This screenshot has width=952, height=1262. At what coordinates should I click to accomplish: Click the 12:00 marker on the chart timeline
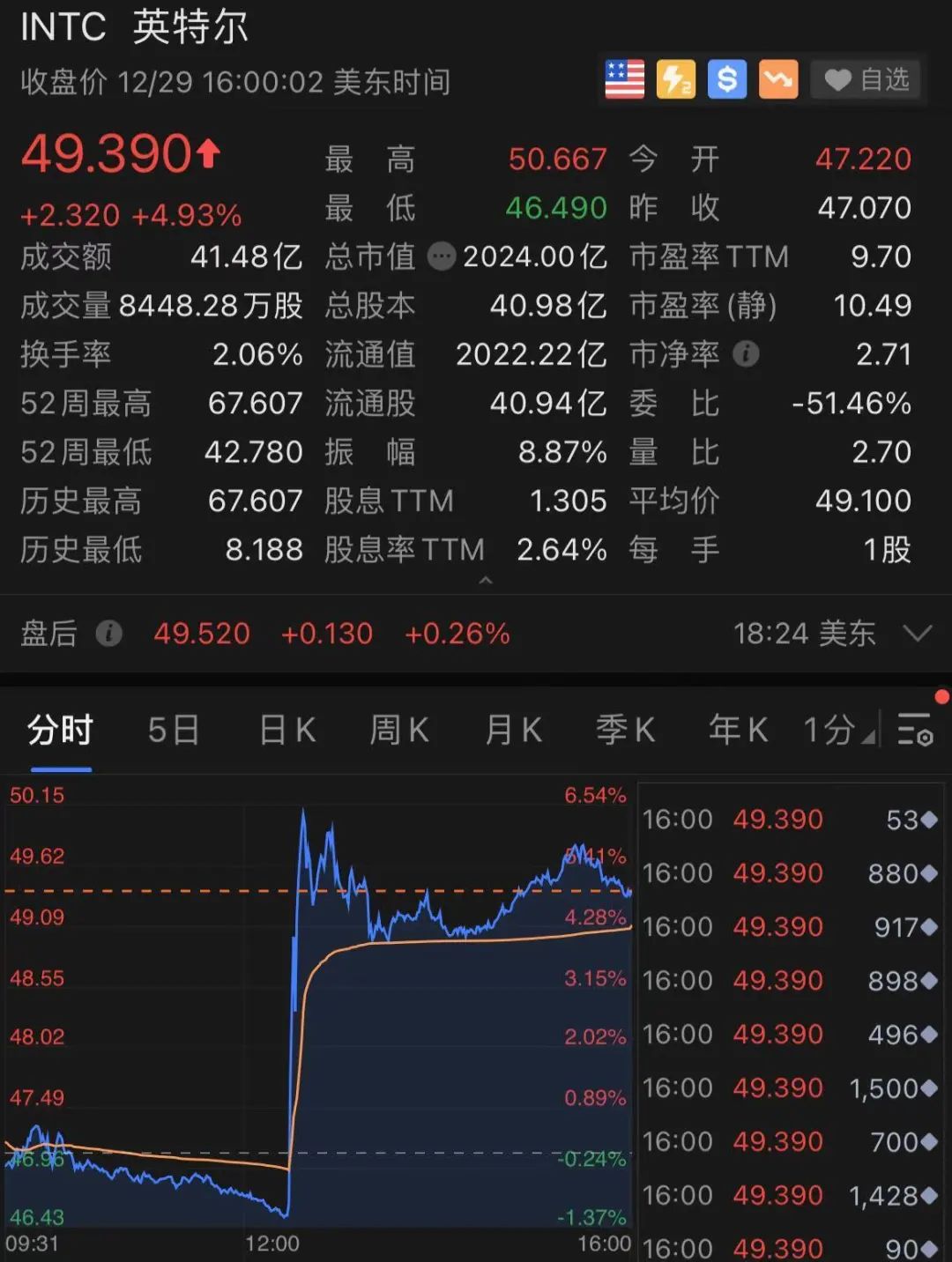pyautogui.click(x=273, y=1244)
